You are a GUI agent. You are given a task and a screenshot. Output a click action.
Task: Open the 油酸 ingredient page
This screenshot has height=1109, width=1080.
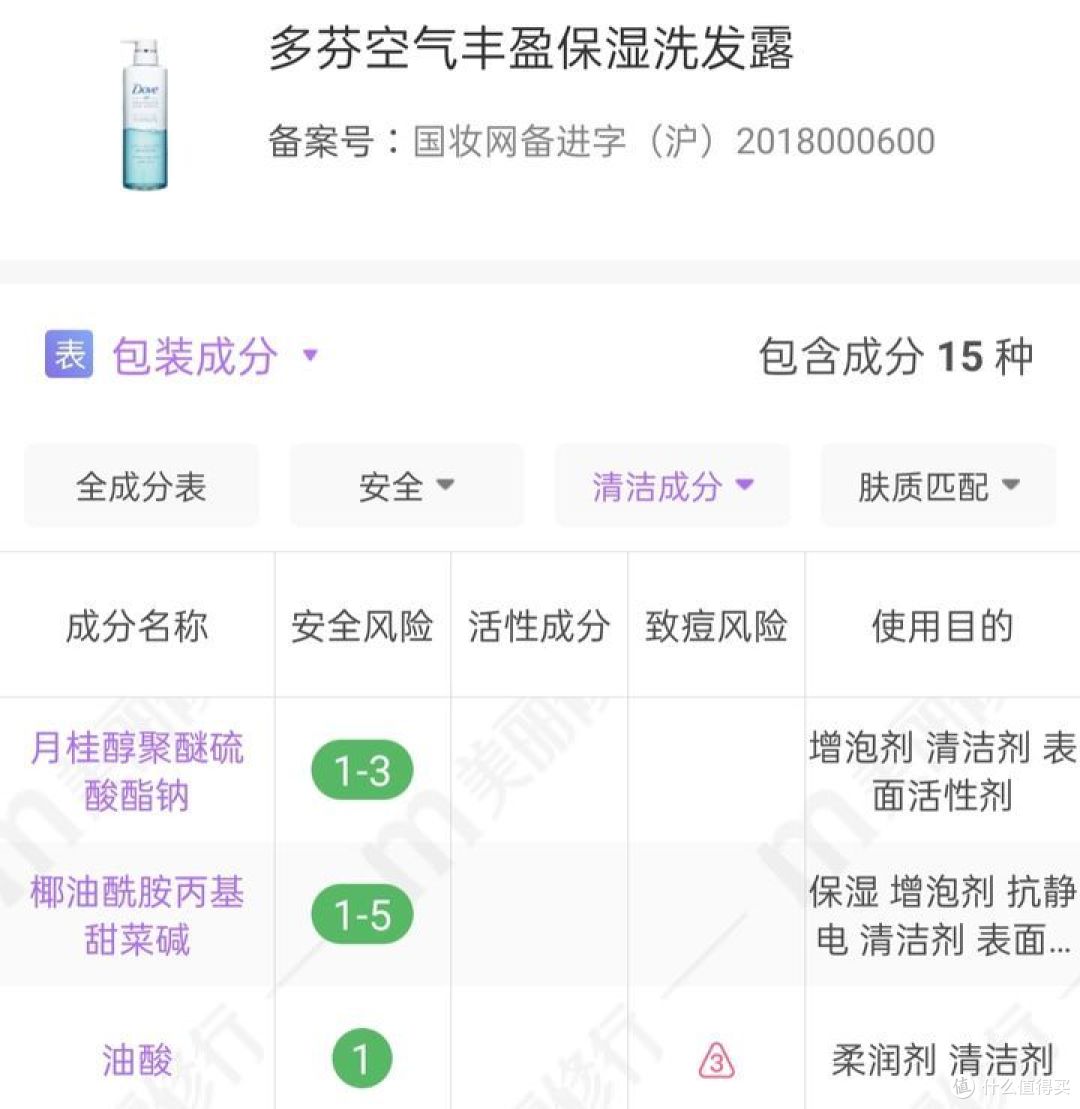[135, 1057]
